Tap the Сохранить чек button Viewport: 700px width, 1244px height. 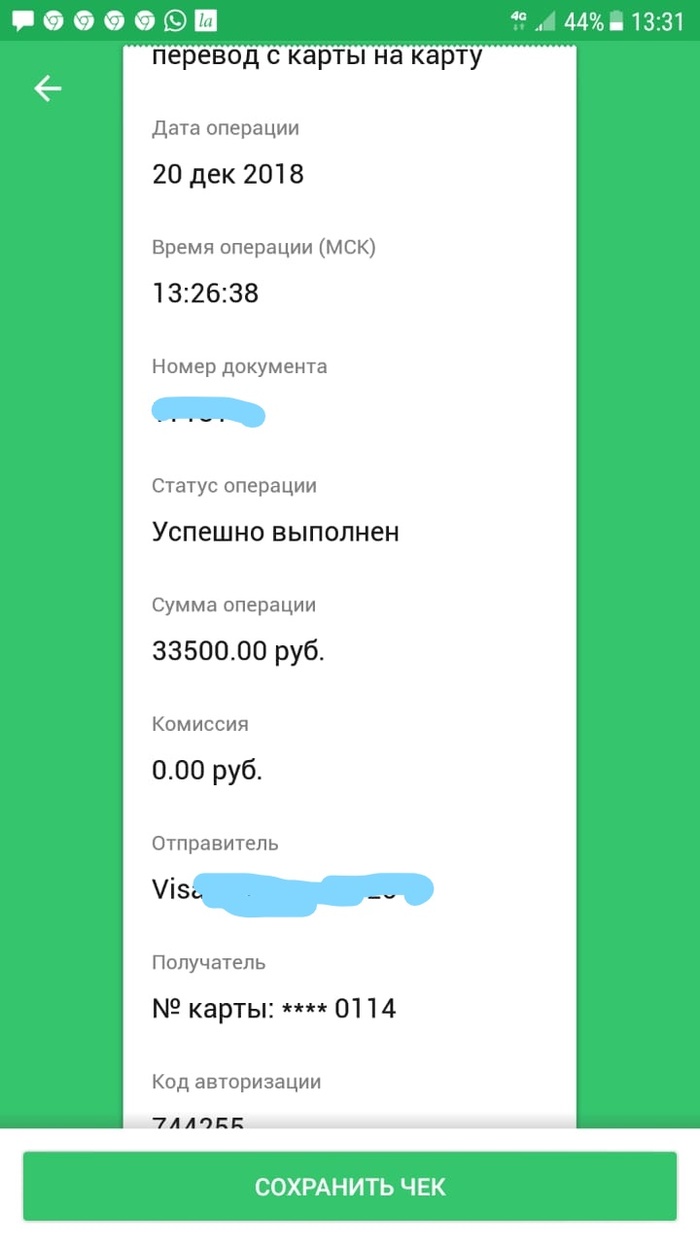click(350, 1187)
